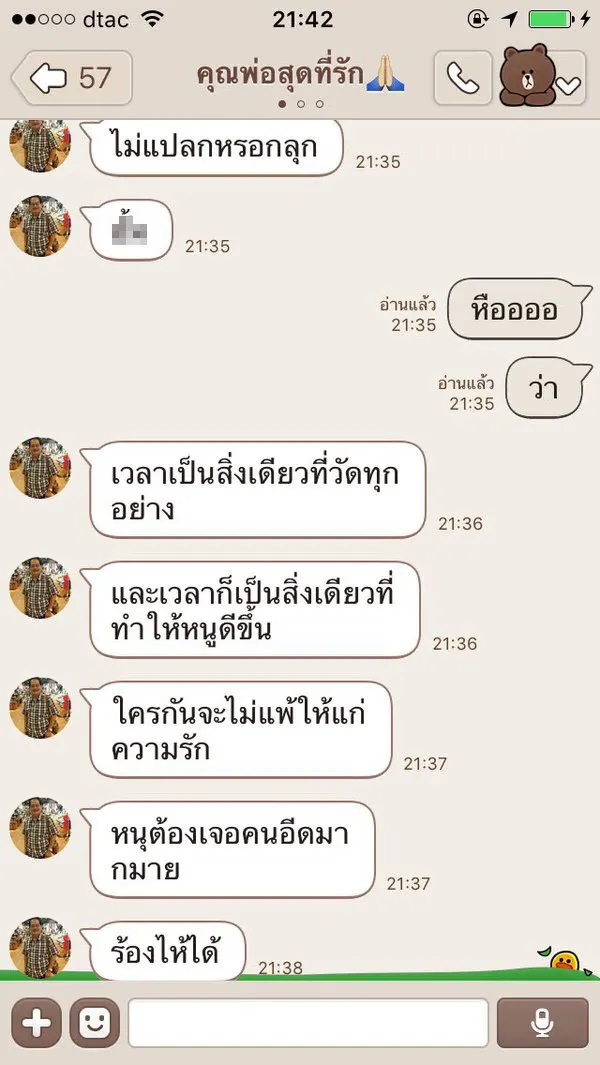Tap the microphone to record voice message
This screenshot has width=600, height=1065.
(x=542, y=1023)
